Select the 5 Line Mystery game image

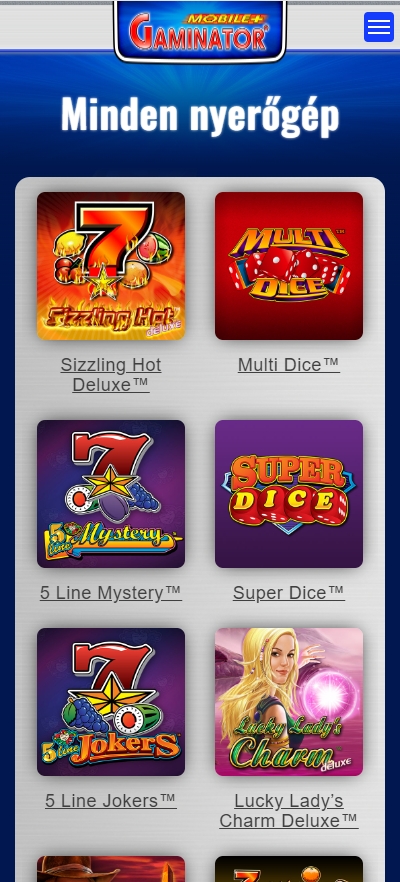111,494
